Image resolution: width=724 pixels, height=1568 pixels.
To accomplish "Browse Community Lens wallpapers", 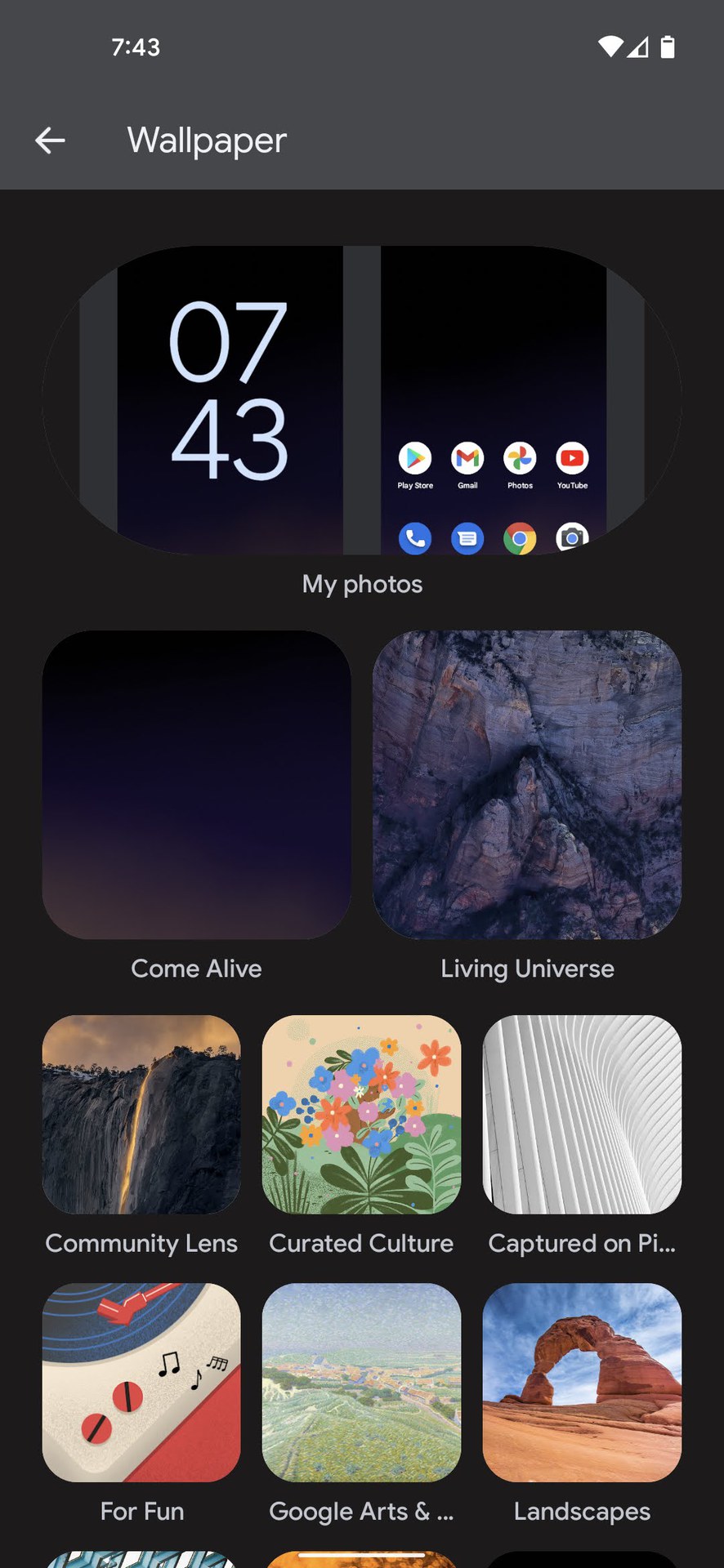I will [x=141, y=1115].
